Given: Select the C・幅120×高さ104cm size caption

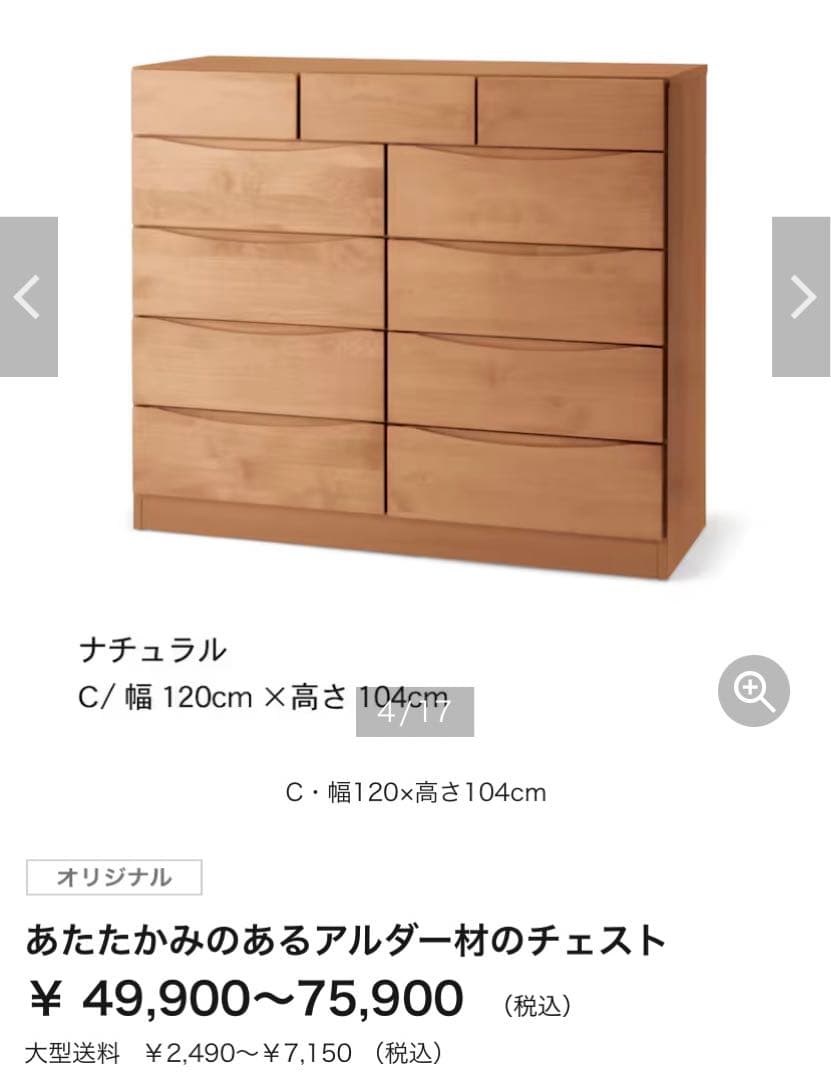Looking at the screenshot, I should [415, 793].
